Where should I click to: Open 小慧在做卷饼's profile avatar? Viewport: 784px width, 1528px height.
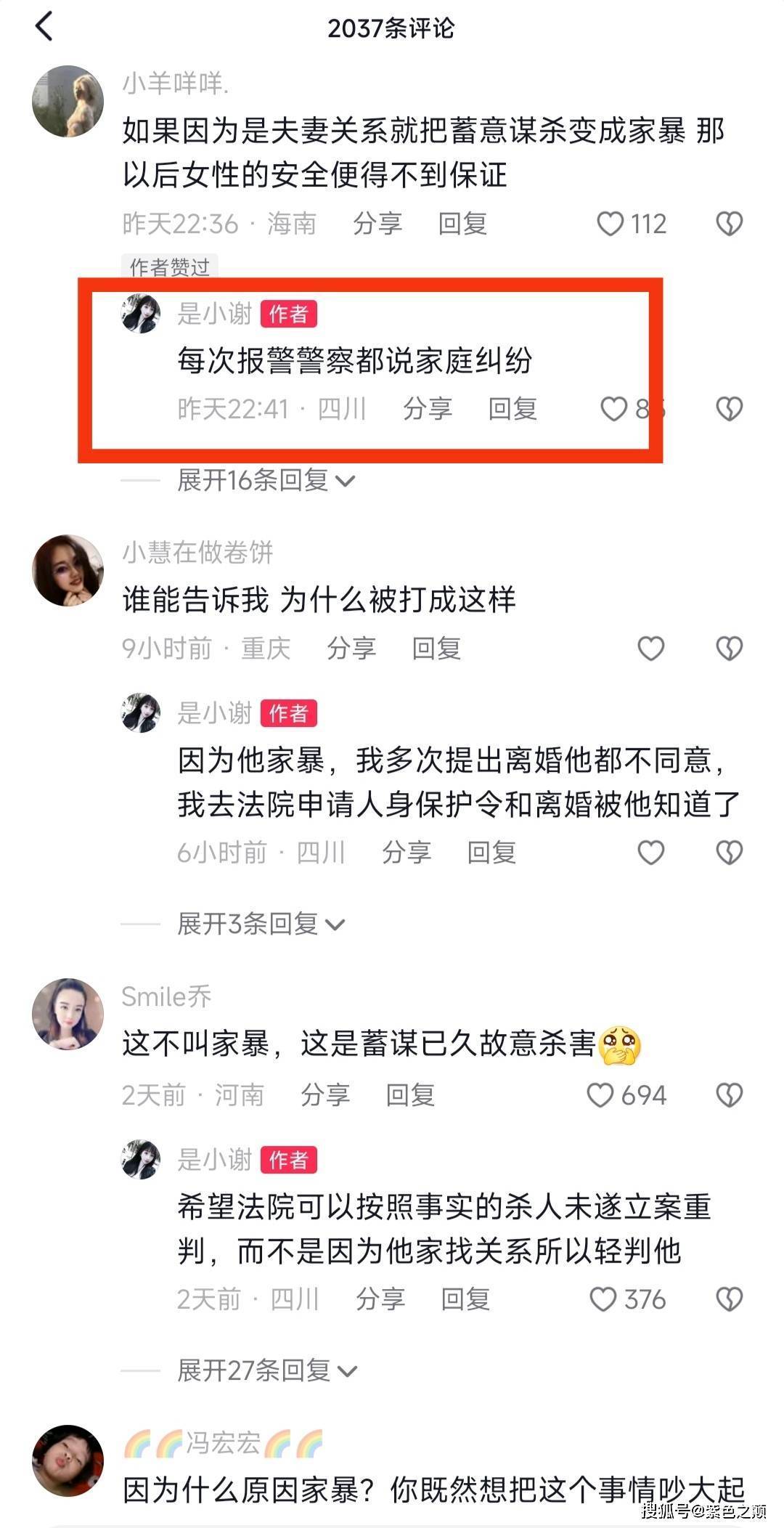(x=68, y=571)
